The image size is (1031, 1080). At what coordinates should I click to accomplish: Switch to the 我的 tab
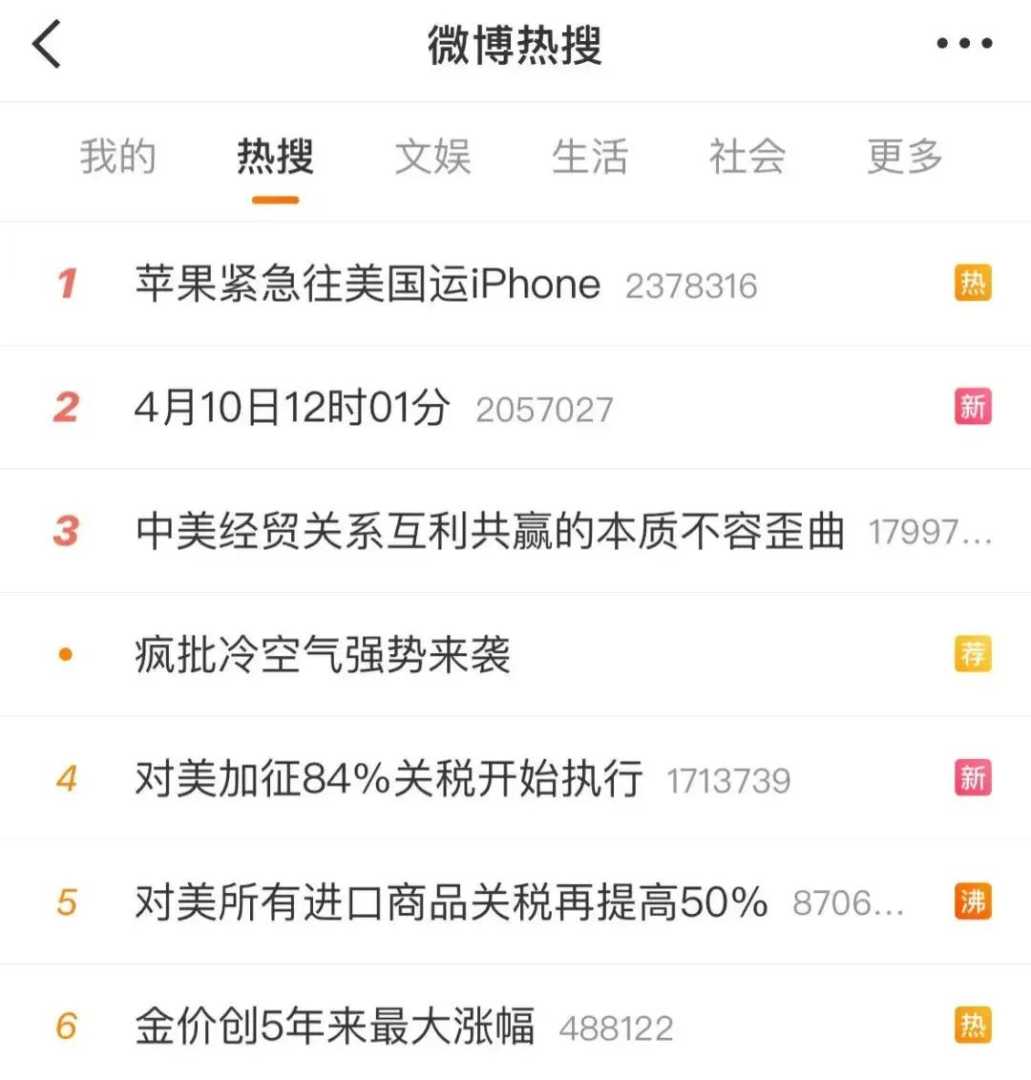click(x=118, y=158)
